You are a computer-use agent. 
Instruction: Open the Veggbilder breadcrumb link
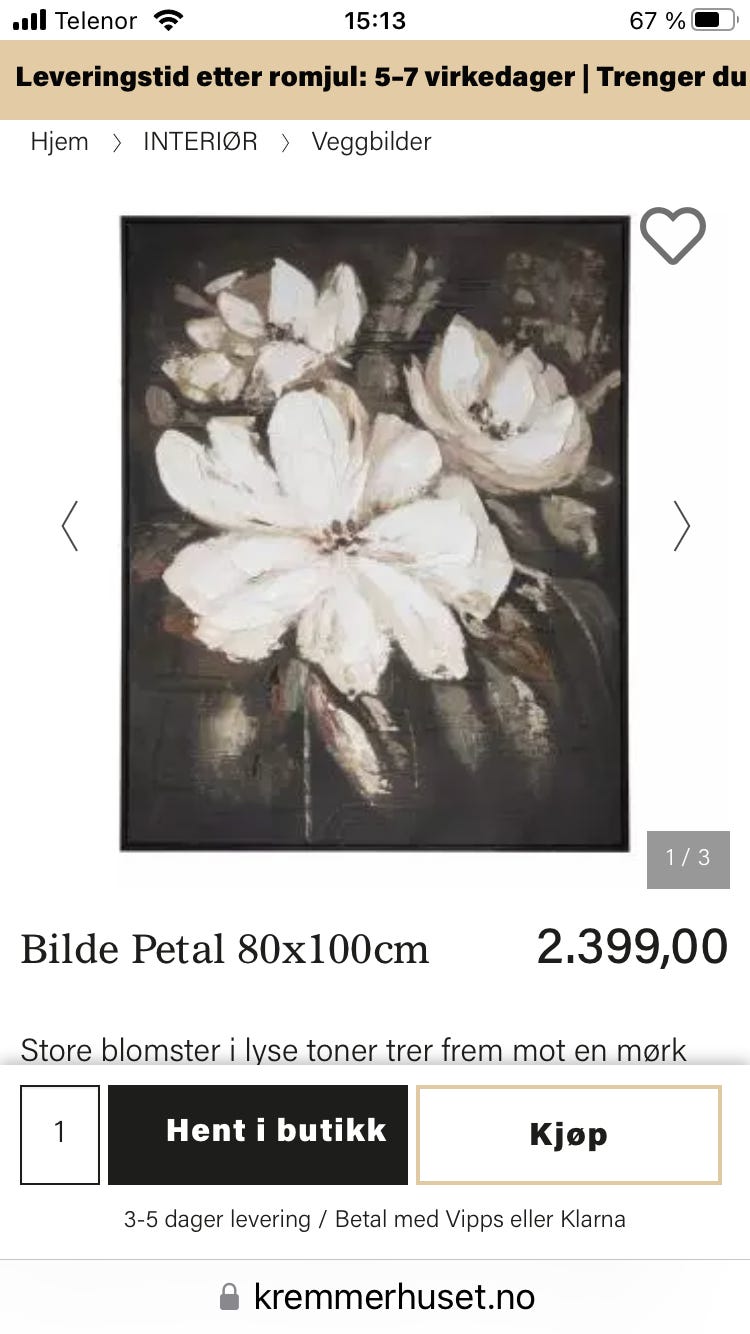click(x=371, y=142)
